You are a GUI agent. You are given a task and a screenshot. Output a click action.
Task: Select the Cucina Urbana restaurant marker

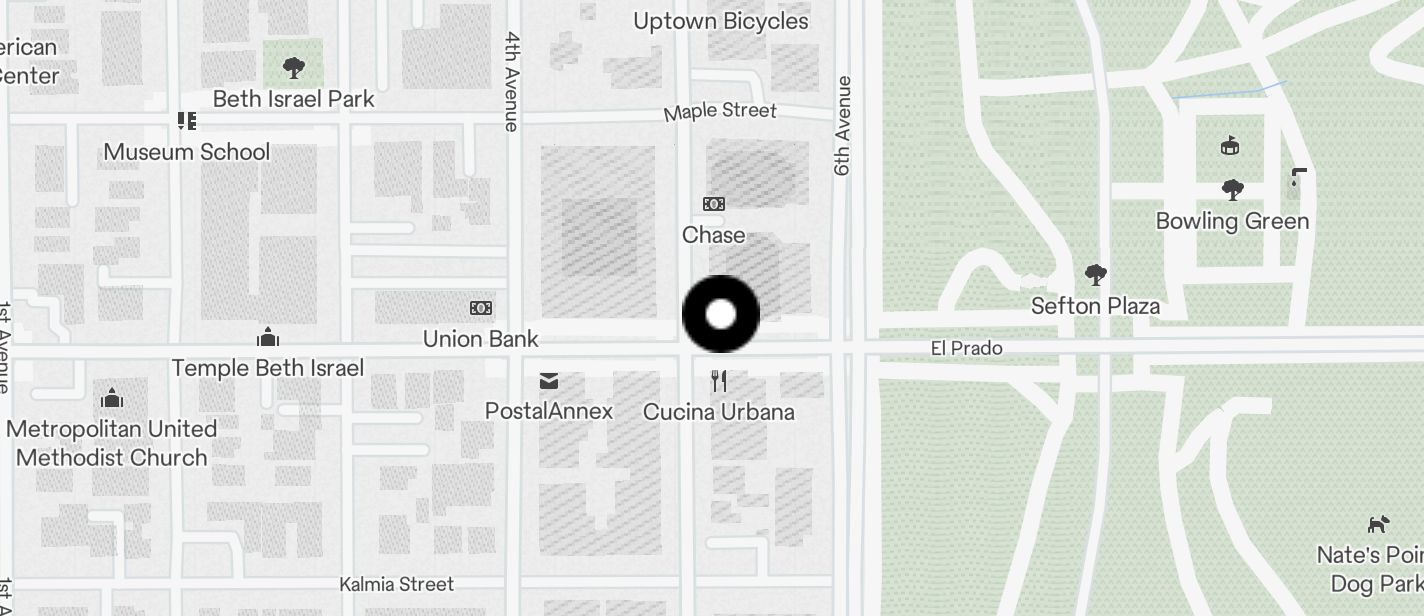point(718,381)
